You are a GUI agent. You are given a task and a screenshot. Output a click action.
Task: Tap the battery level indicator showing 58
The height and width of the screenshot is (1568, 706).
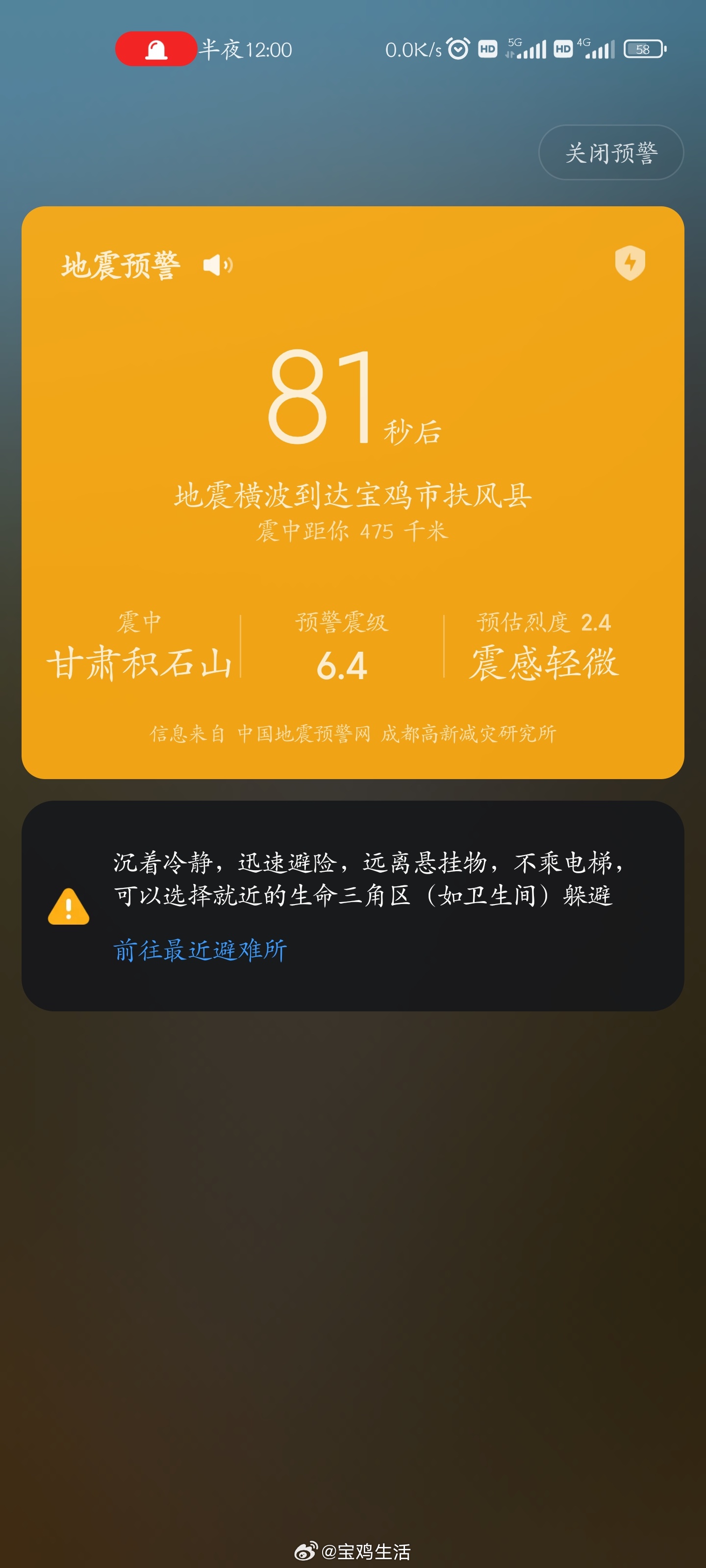tap(644, 48)
